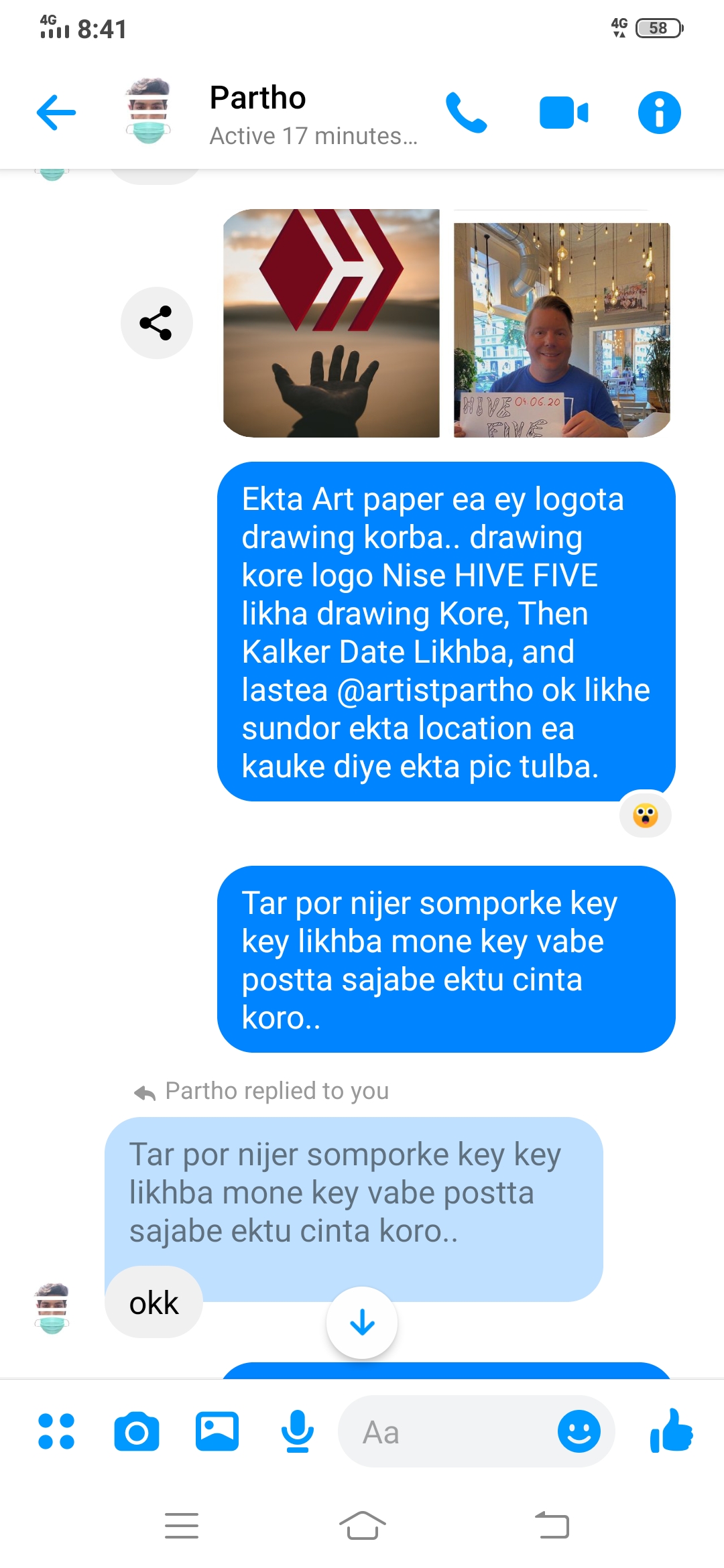Screen dimensions: 724x1568
Task: View the surprised emoji reaction
Action: click(645, 815)
